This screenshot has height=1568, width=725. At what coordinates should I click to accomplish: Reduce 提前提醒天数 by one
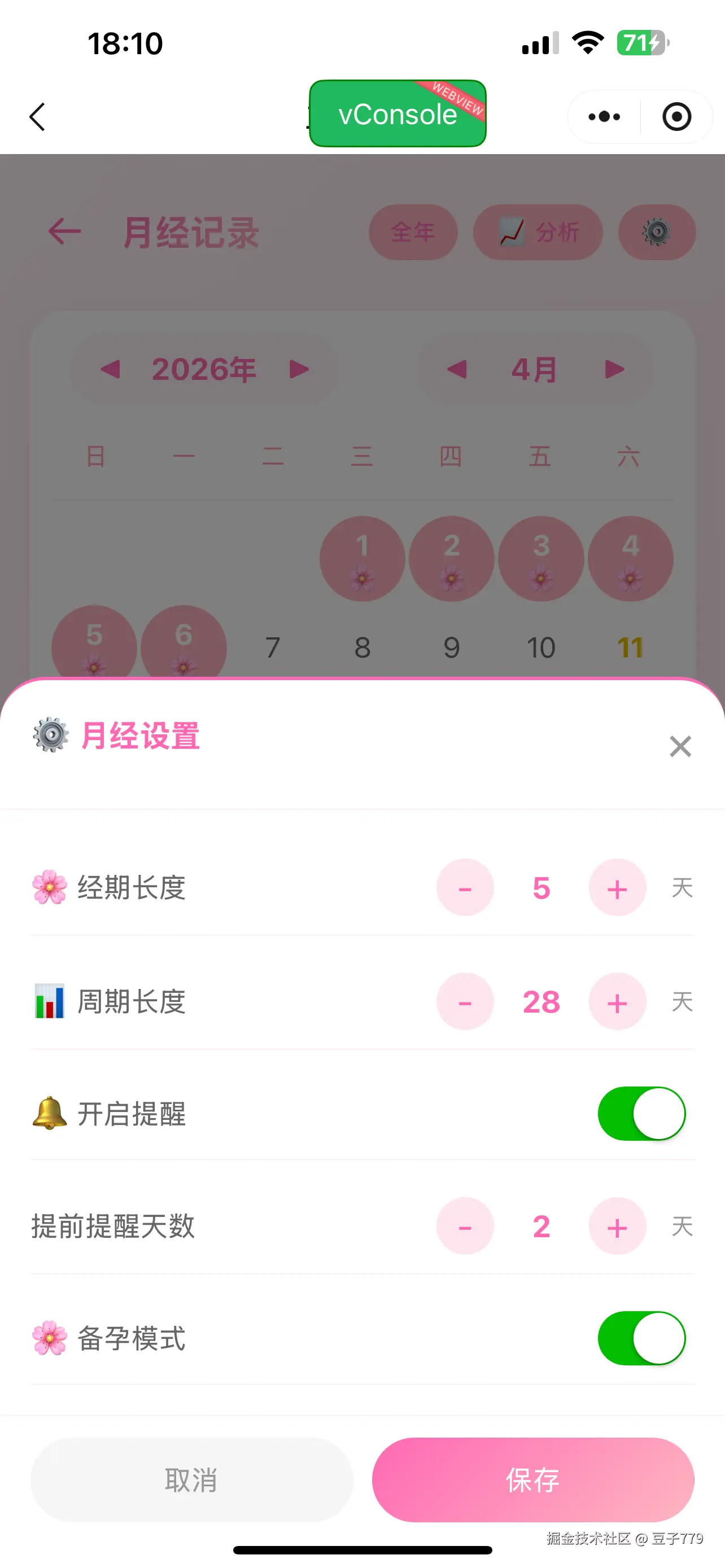click(465, 1227)
